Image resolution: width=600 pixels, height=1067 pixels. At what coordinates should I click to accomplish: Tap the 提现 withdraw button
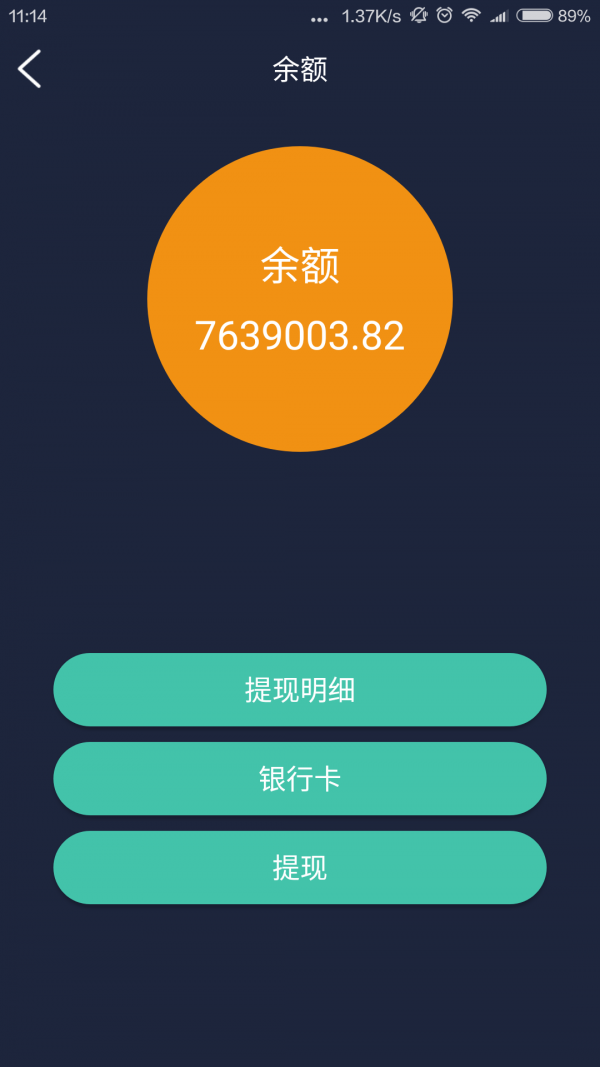point(299,867)
